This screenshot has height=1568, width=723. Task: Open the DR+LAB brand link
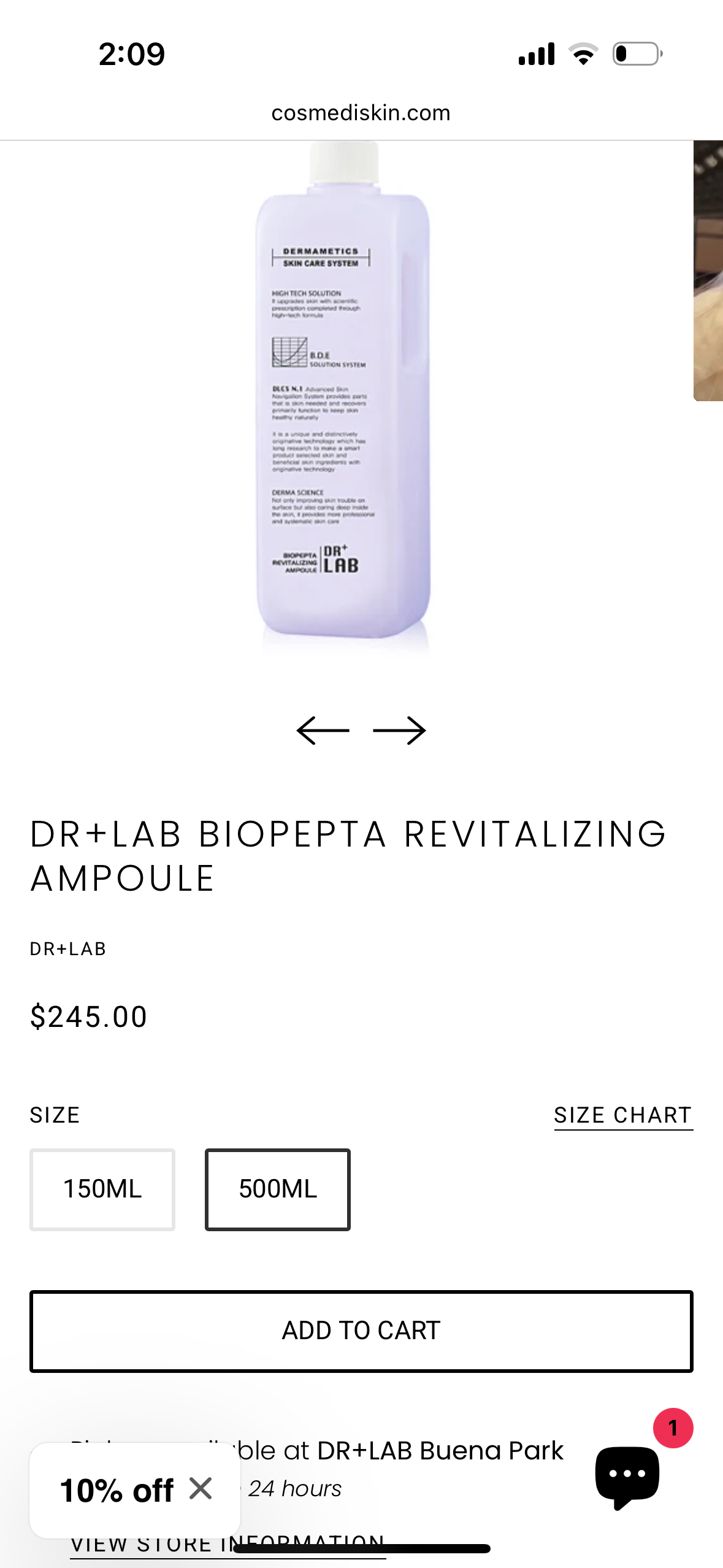[68, 949]
